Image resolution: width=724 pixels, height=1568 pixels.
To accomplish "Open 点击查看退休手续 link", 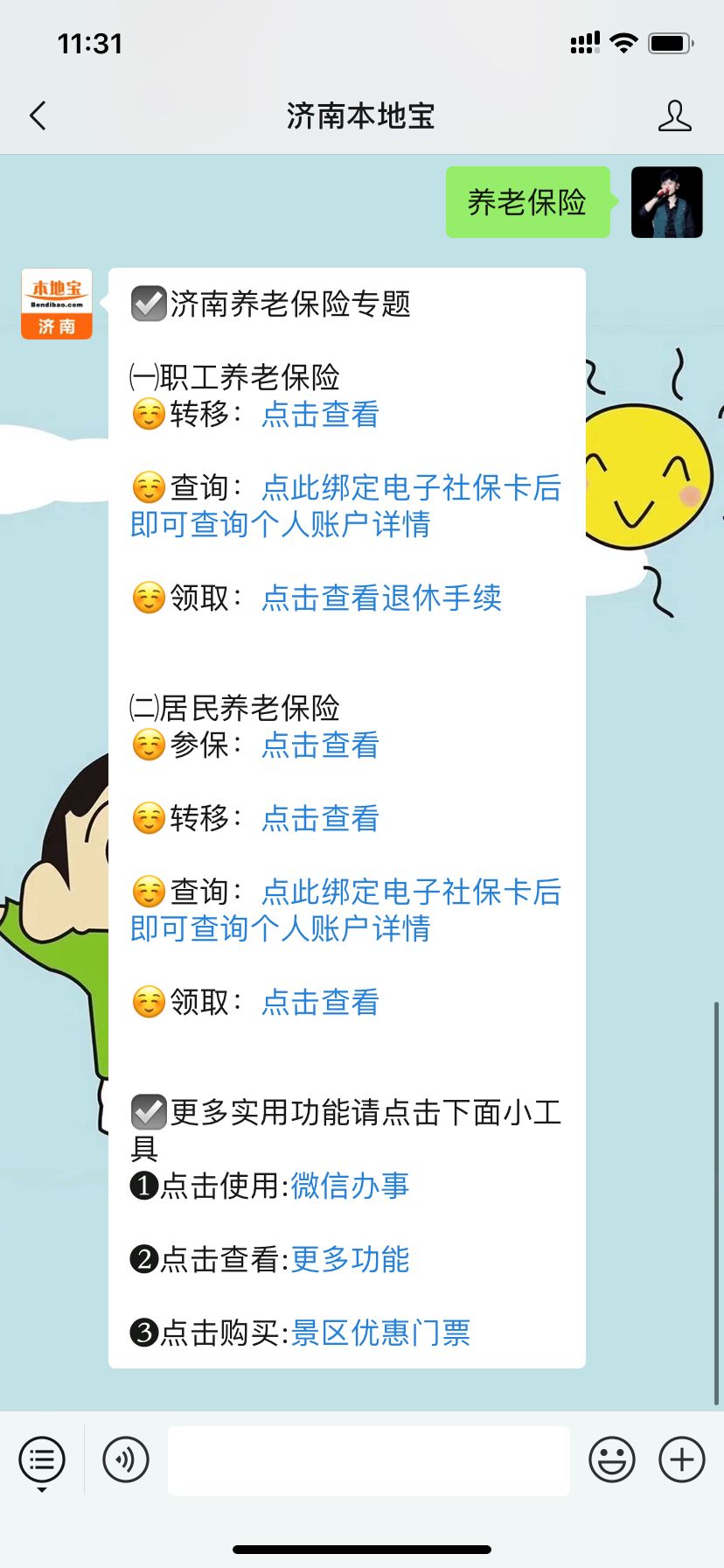I will coord(381,598).
